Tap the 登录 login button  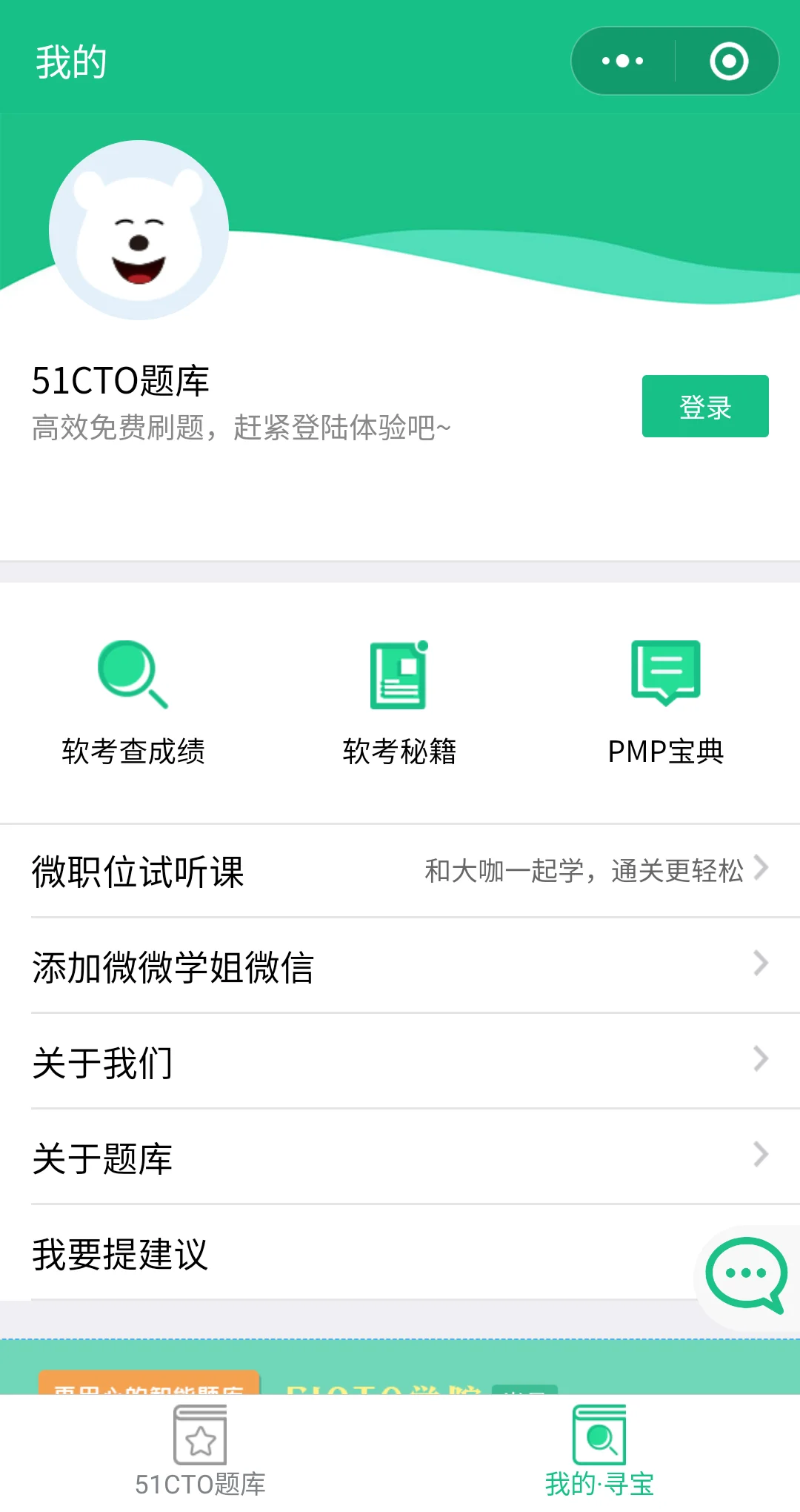(704, 406)
